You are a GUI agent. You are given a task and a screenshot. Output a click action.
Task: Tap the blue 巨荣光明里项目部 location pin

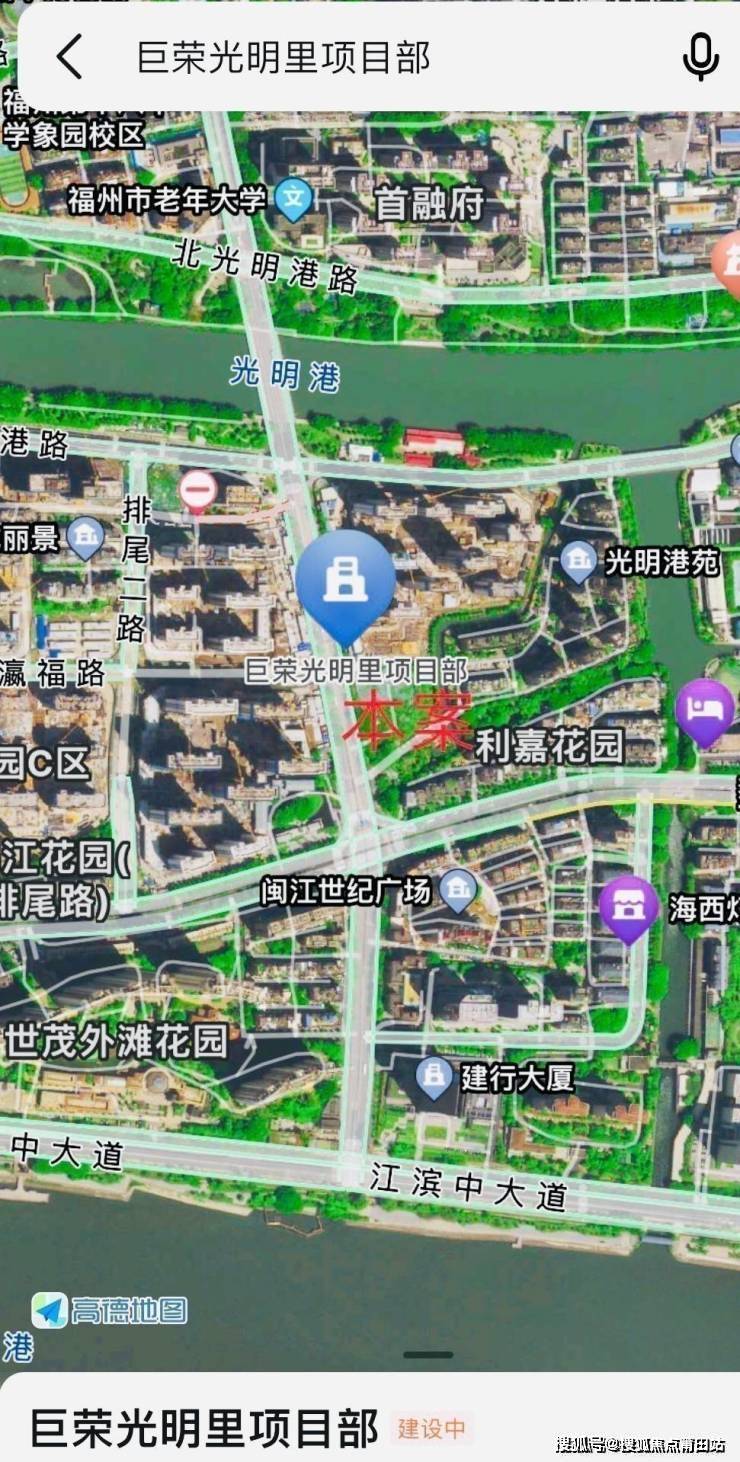tap(345, 586)
